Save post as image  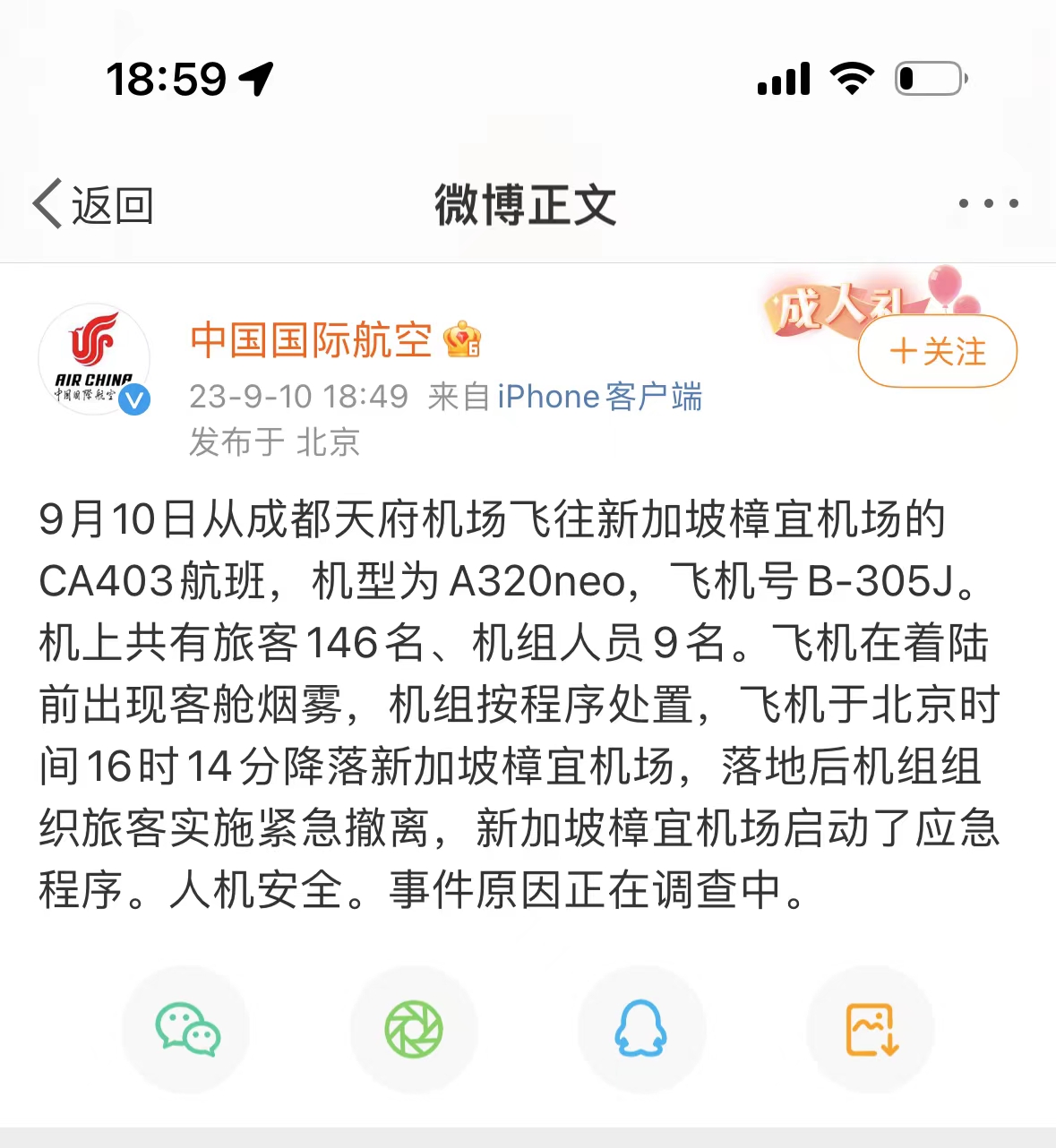tap(871, 1030)
